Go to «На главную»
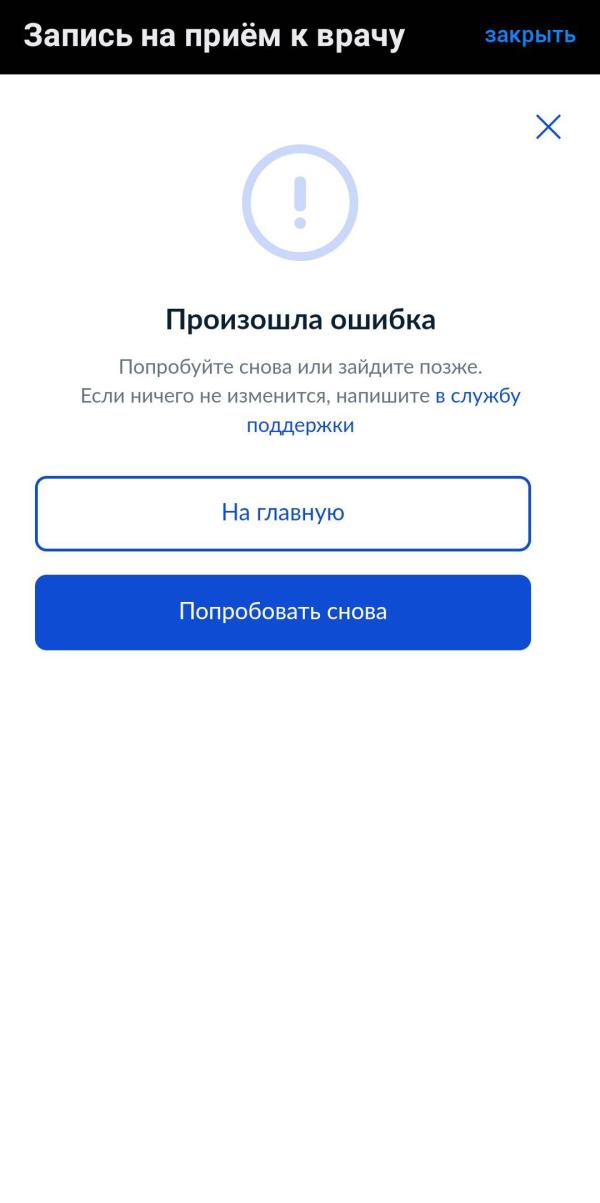Viewport: 600px width, 1203px height. click(x=283, y=513)
